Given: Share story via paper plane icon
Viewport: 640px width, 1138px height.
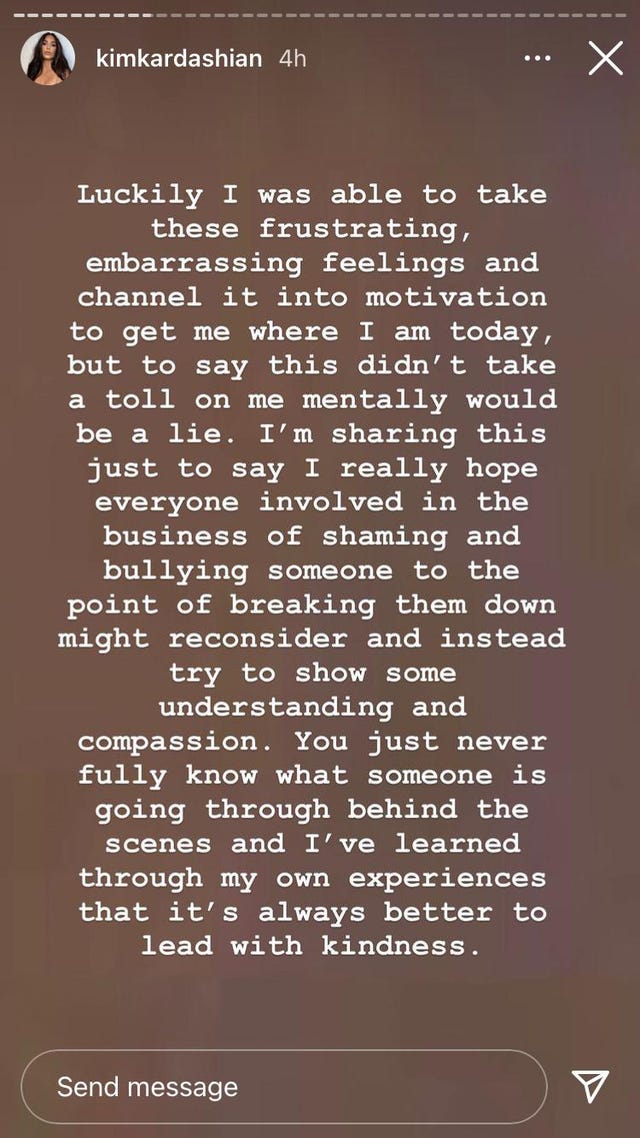Looking at the screenshot, I should (591, 1087).
